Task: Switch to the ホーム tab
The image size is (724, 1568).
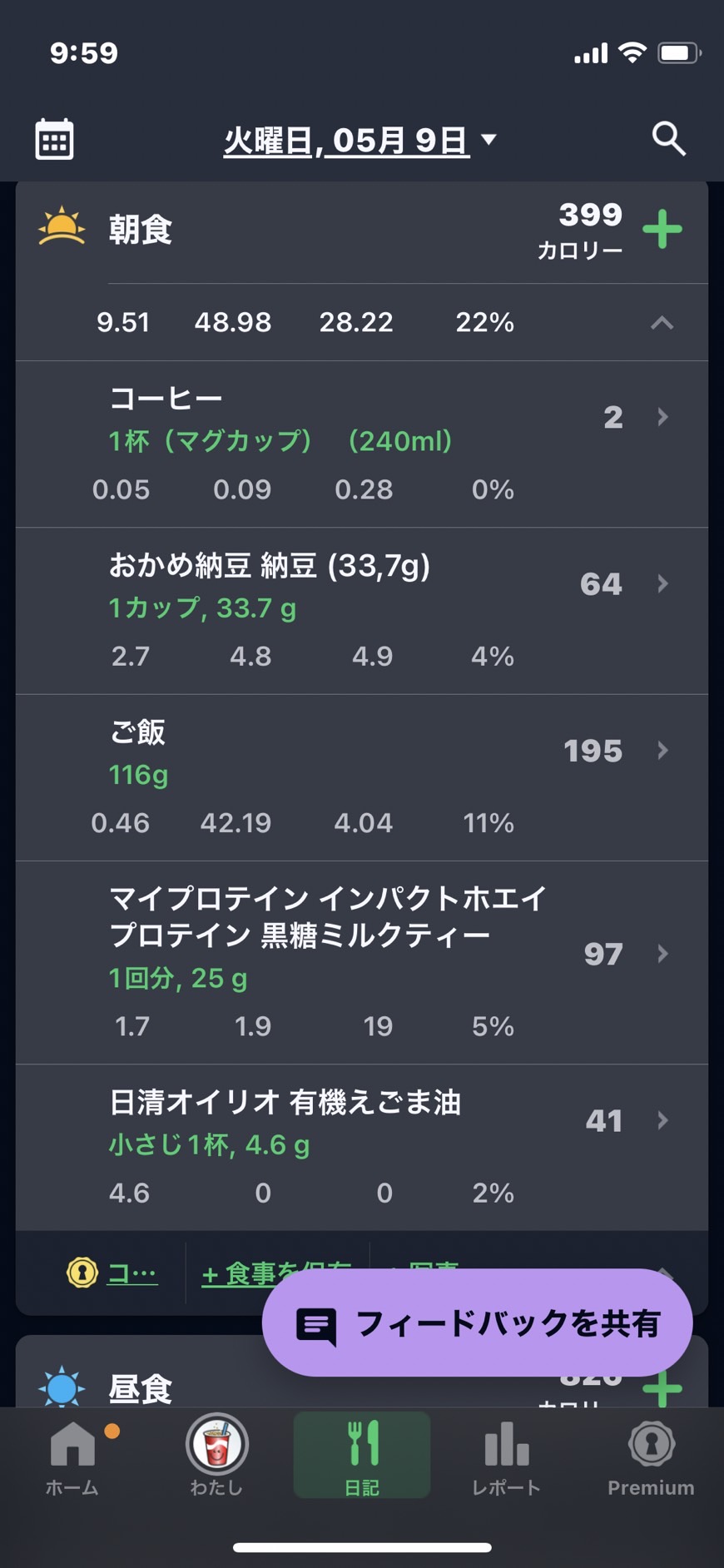Action: tap(72, 1456)
